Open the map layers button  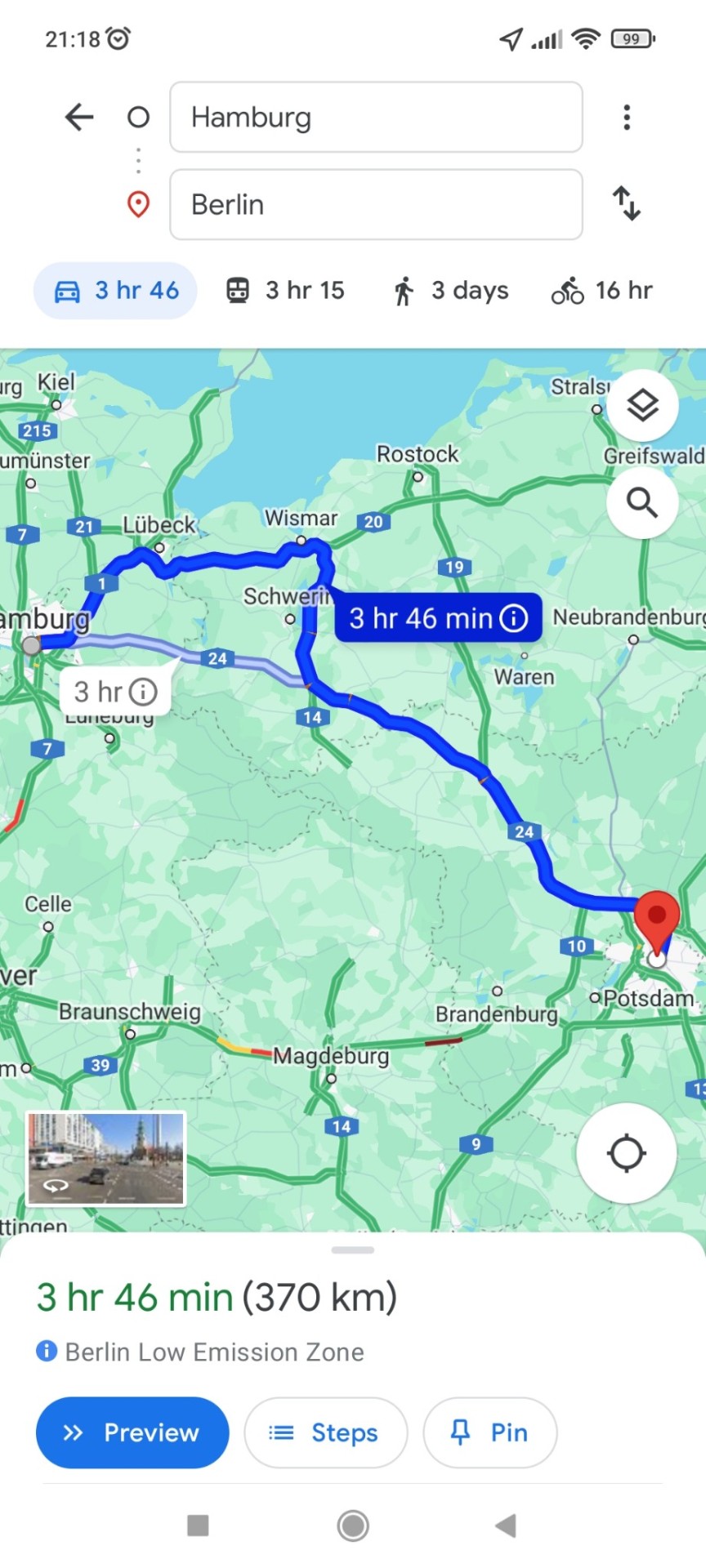(x=642, y=405)
